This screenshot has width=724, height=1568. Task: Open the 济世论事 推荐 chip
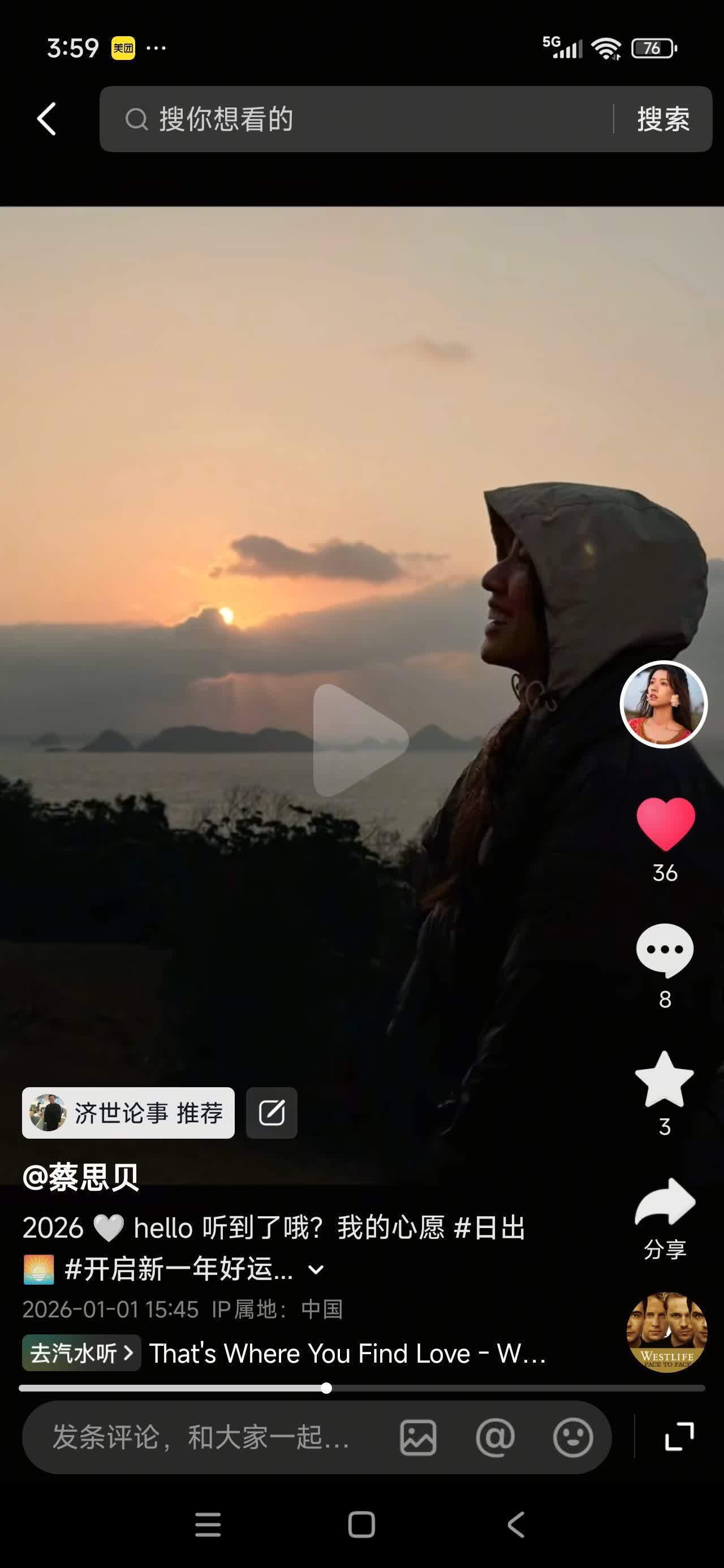(128, 1113)
